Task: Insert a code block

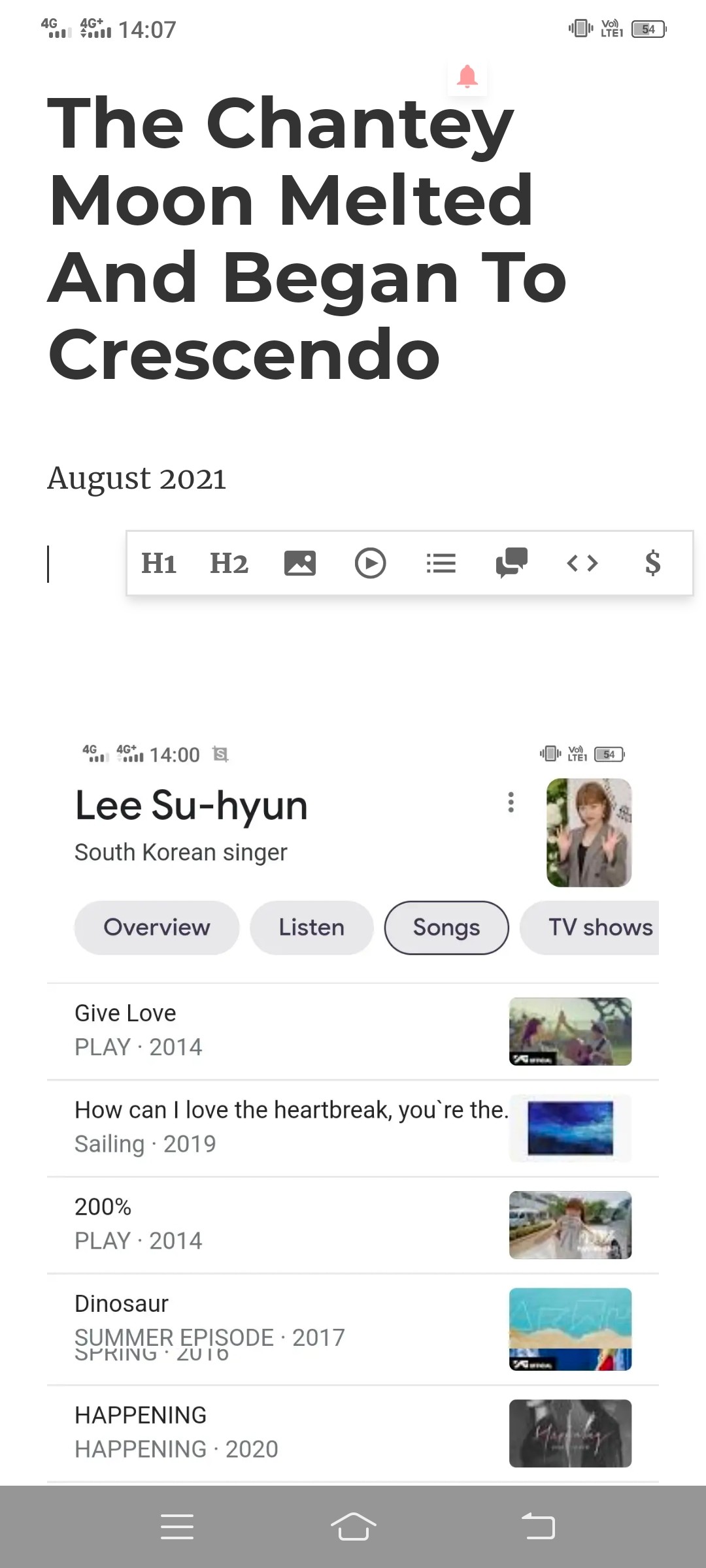Action: [x=582, y=563]
